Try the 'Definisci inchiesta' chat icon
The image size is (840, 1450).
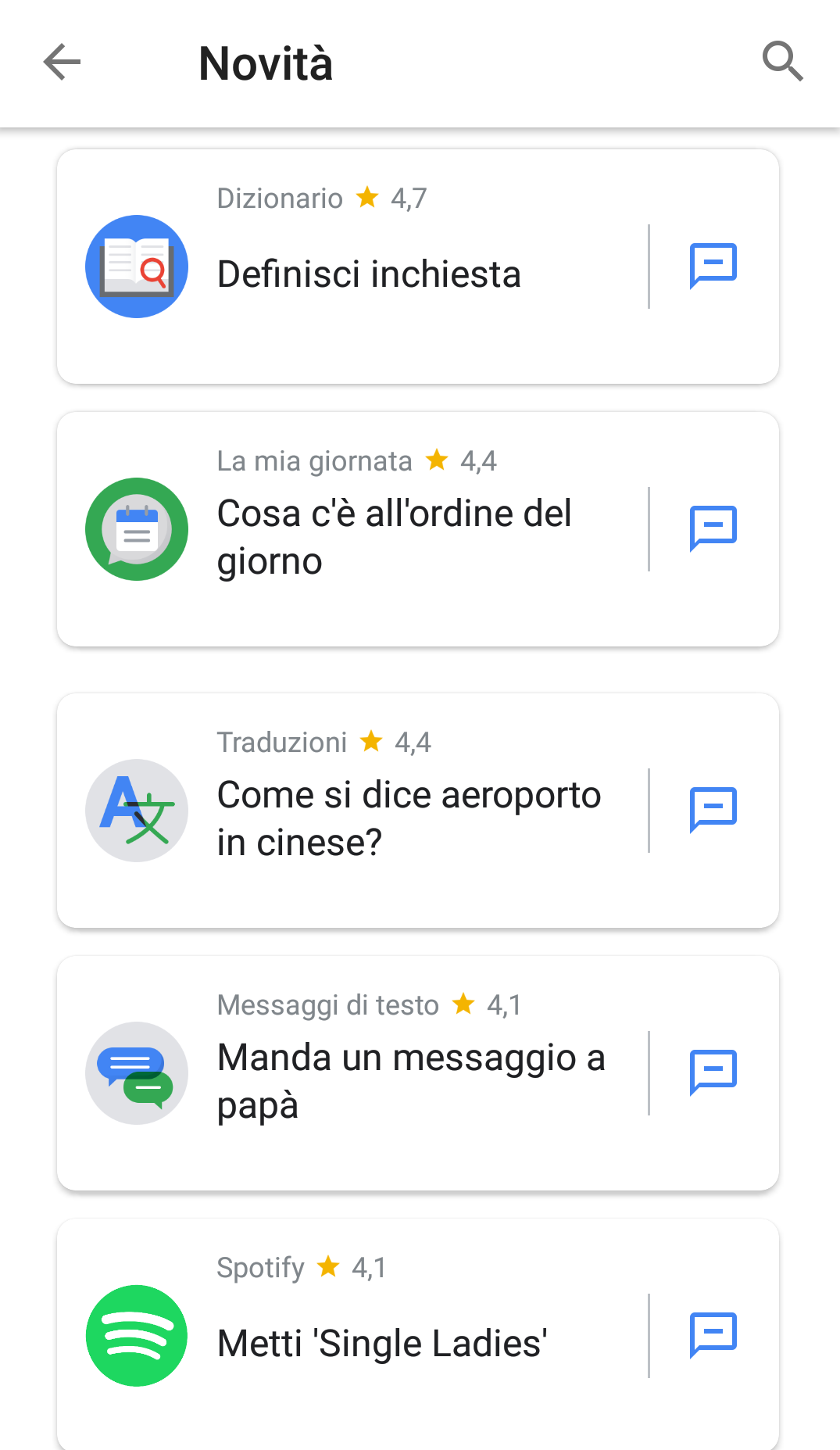pos(713,266)
